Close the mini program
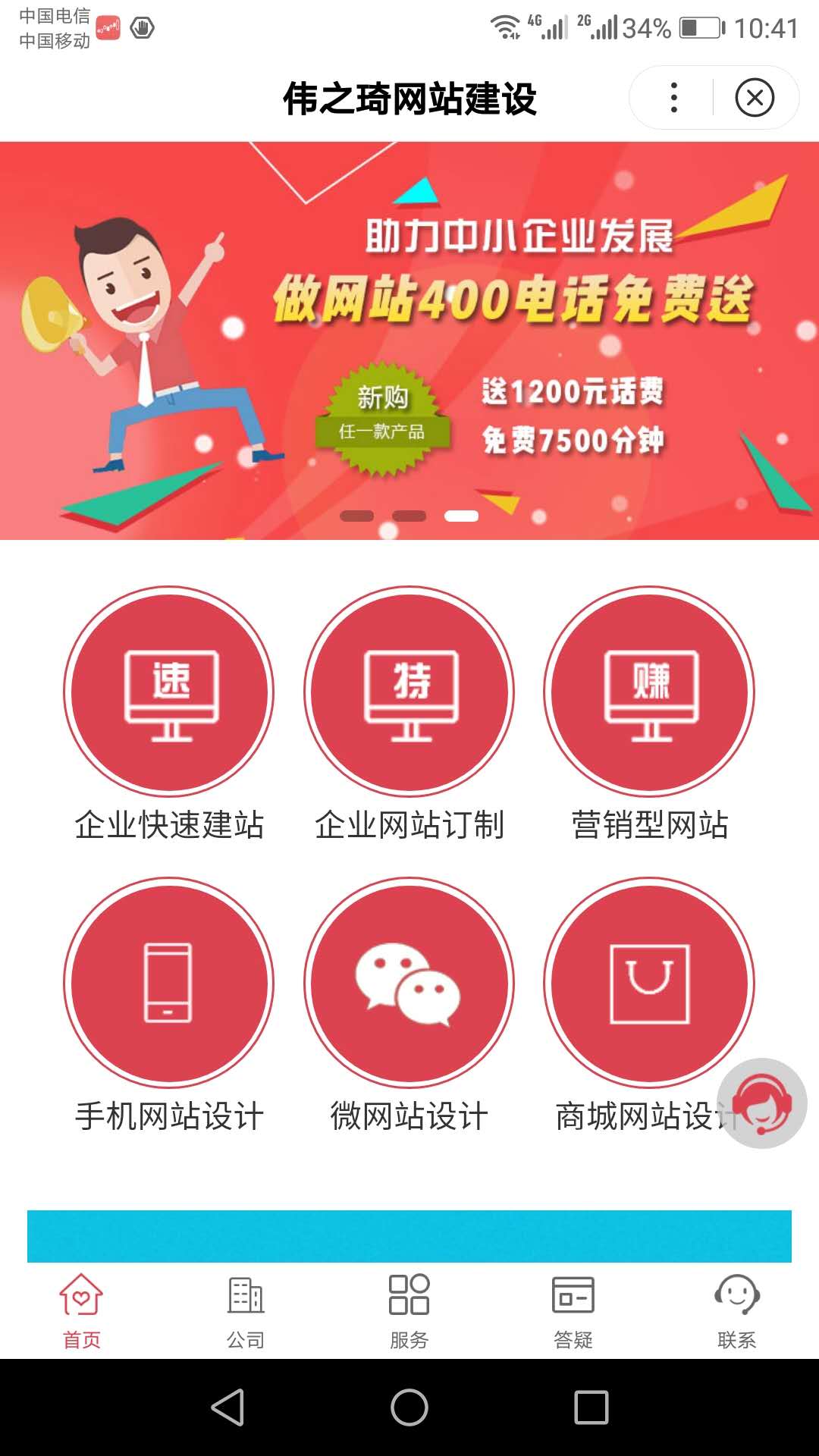 tap(755, 98)
